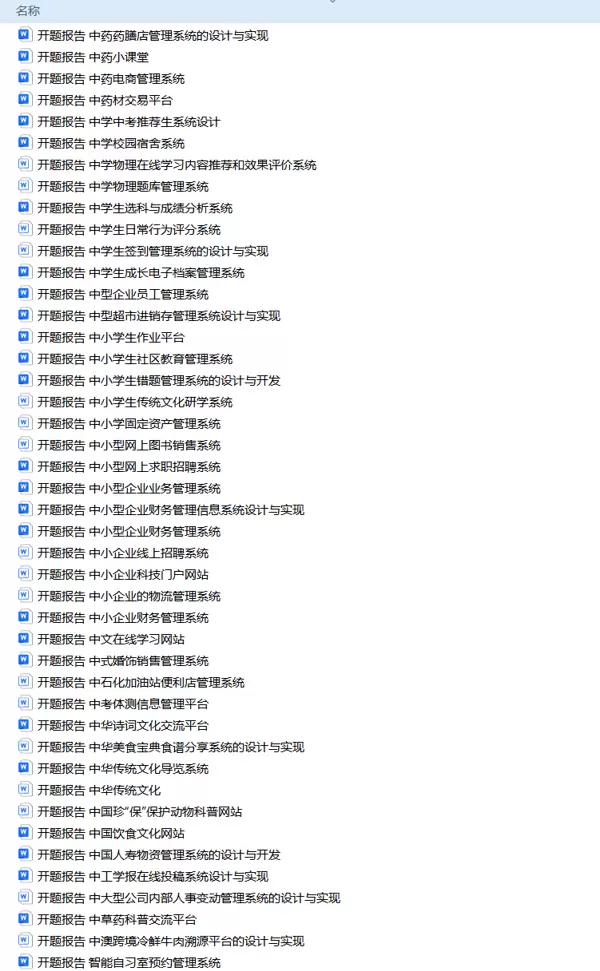The width and height of the screenshot is (600, 971).
Task: Select 开题报告 中小型网上图书销售系统
Action: click(x=128, y=445)
